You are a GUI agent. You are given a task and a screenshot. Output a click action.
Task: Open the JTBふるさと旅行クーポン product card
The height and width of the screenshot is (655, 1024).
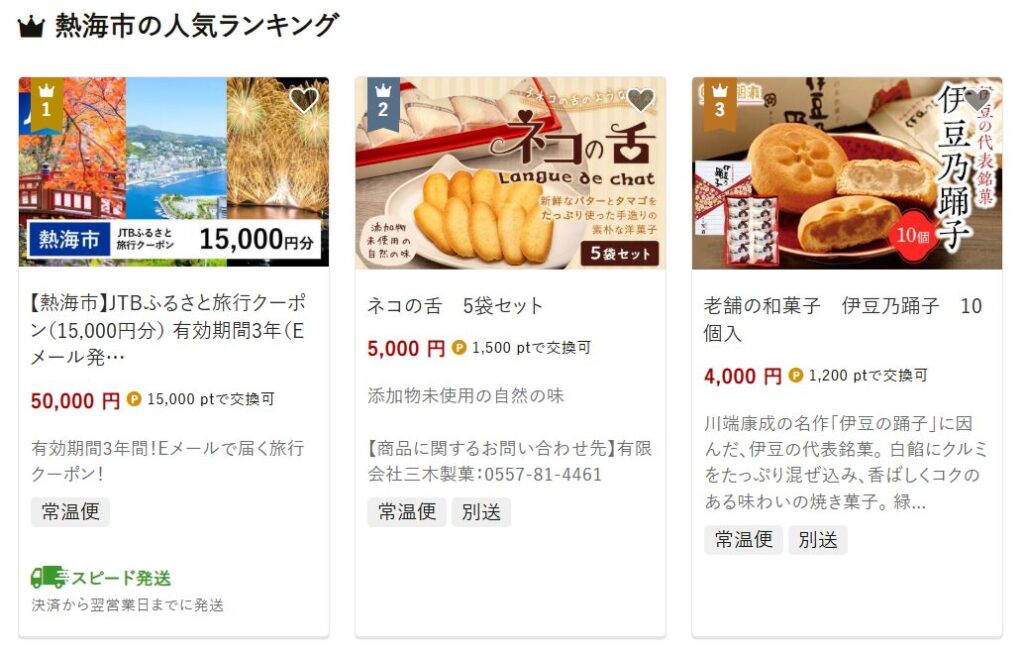169,329
